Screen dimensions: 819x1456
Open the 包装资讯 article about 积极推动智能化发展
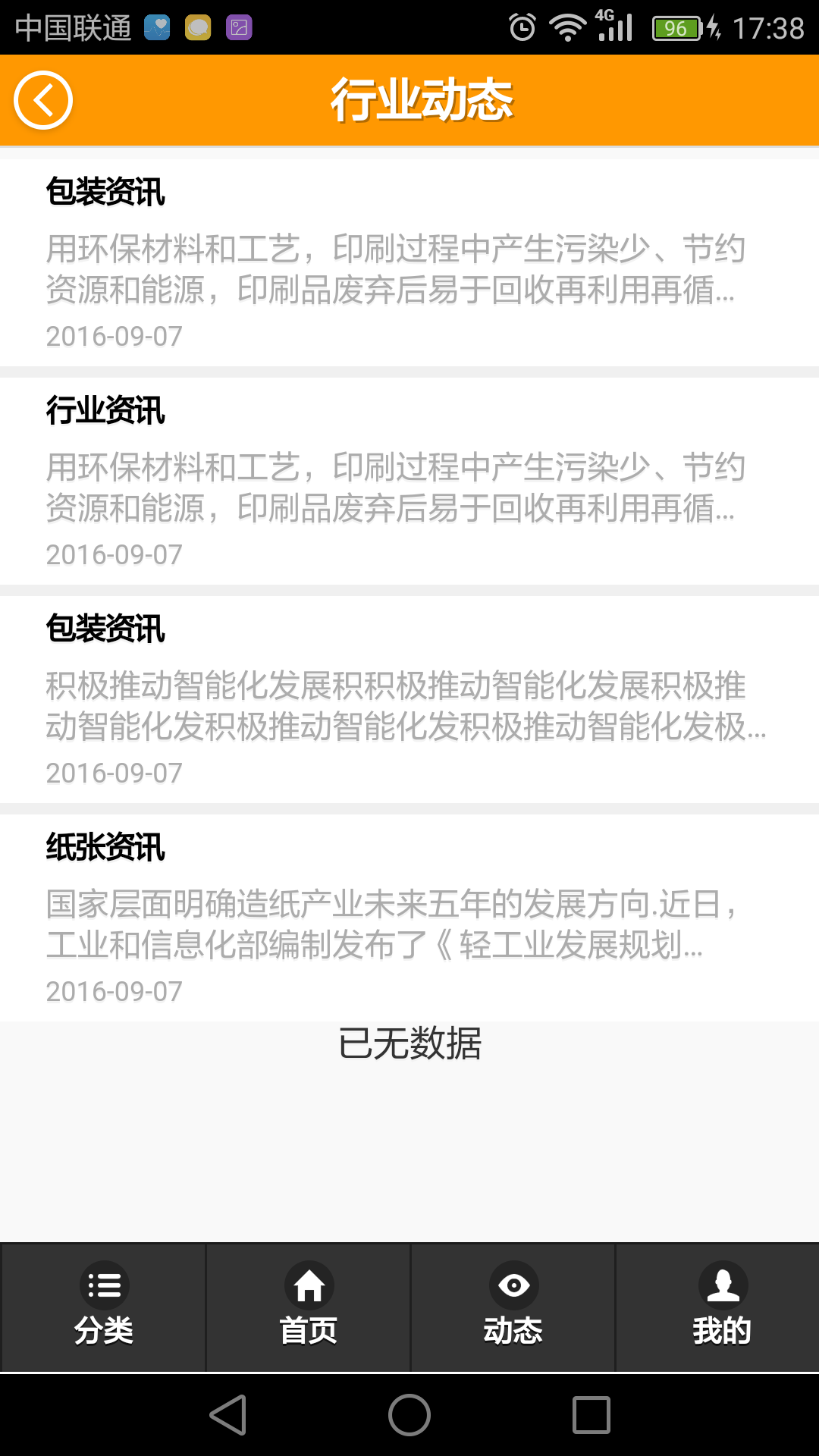click(409, 698)
